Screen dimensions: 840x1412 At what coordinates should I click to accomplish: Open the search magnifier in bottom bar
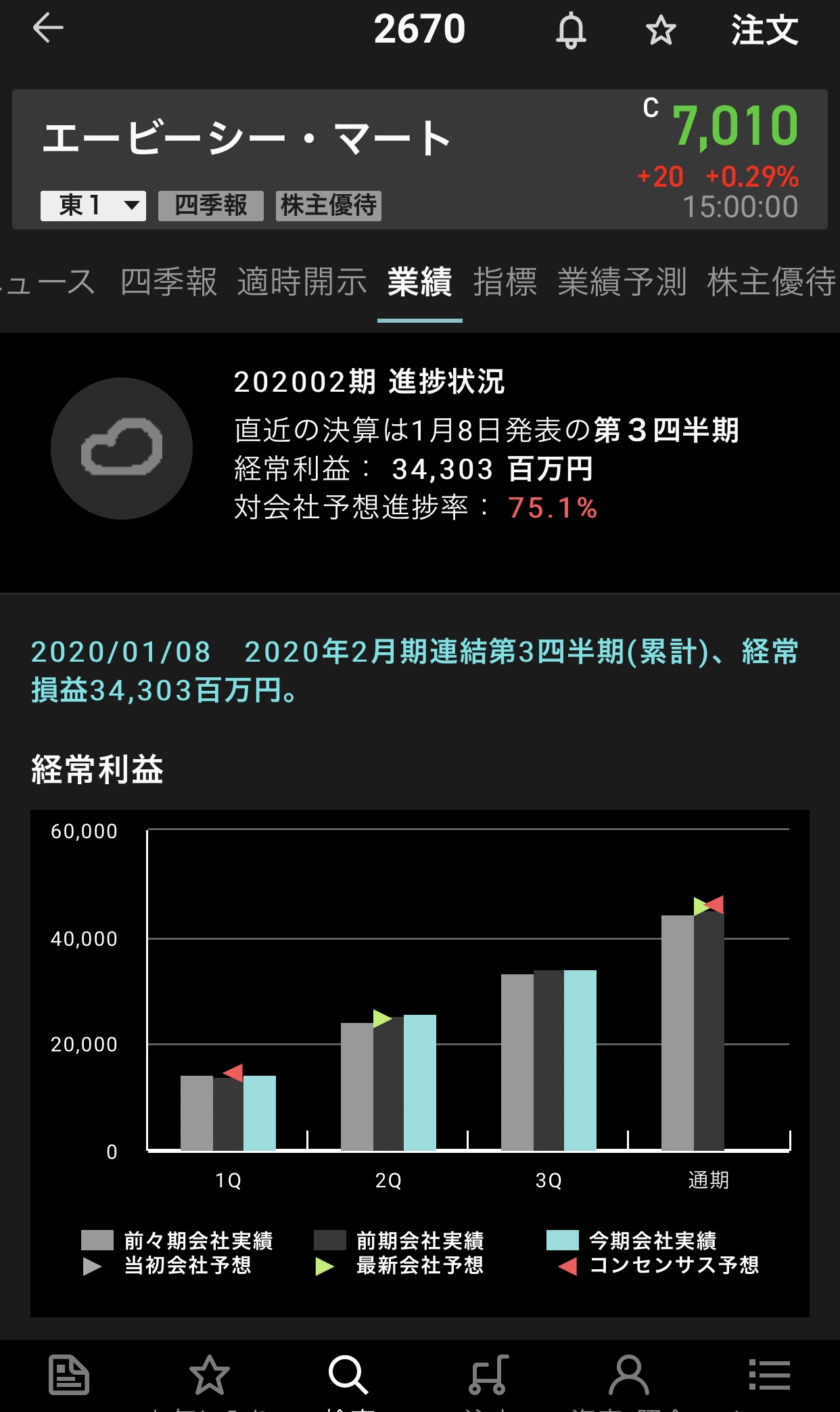point(348,1375)
